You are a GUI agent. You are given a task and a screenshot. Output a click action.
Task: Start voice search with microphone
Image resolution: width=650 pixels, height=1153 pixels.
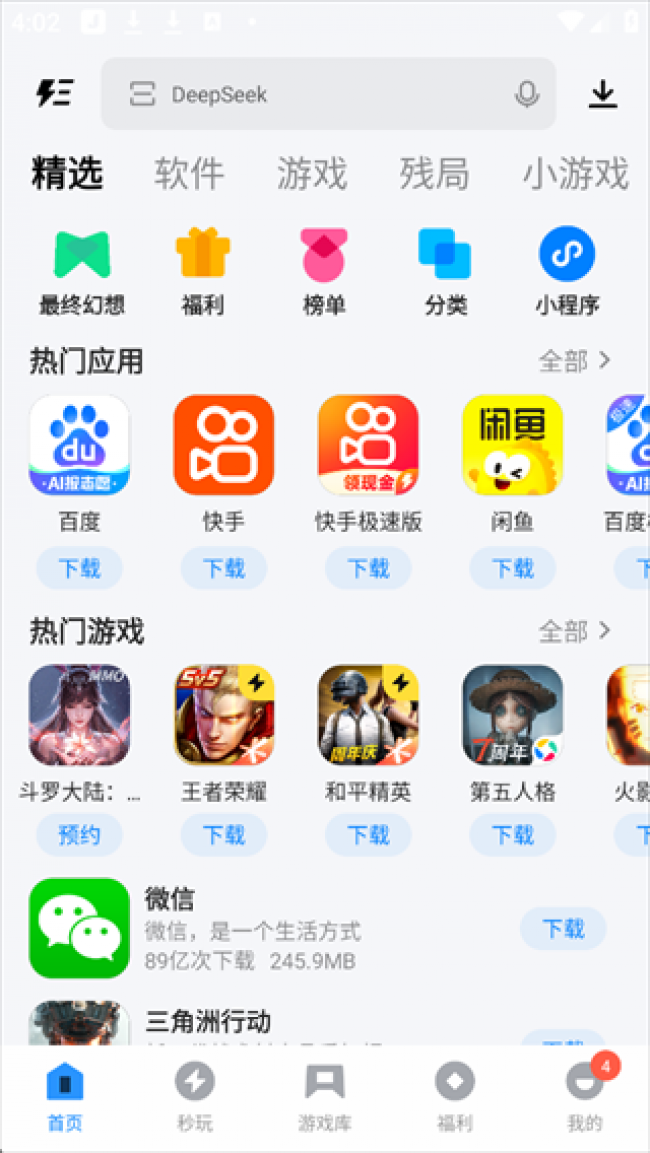(x=526, y=95)
